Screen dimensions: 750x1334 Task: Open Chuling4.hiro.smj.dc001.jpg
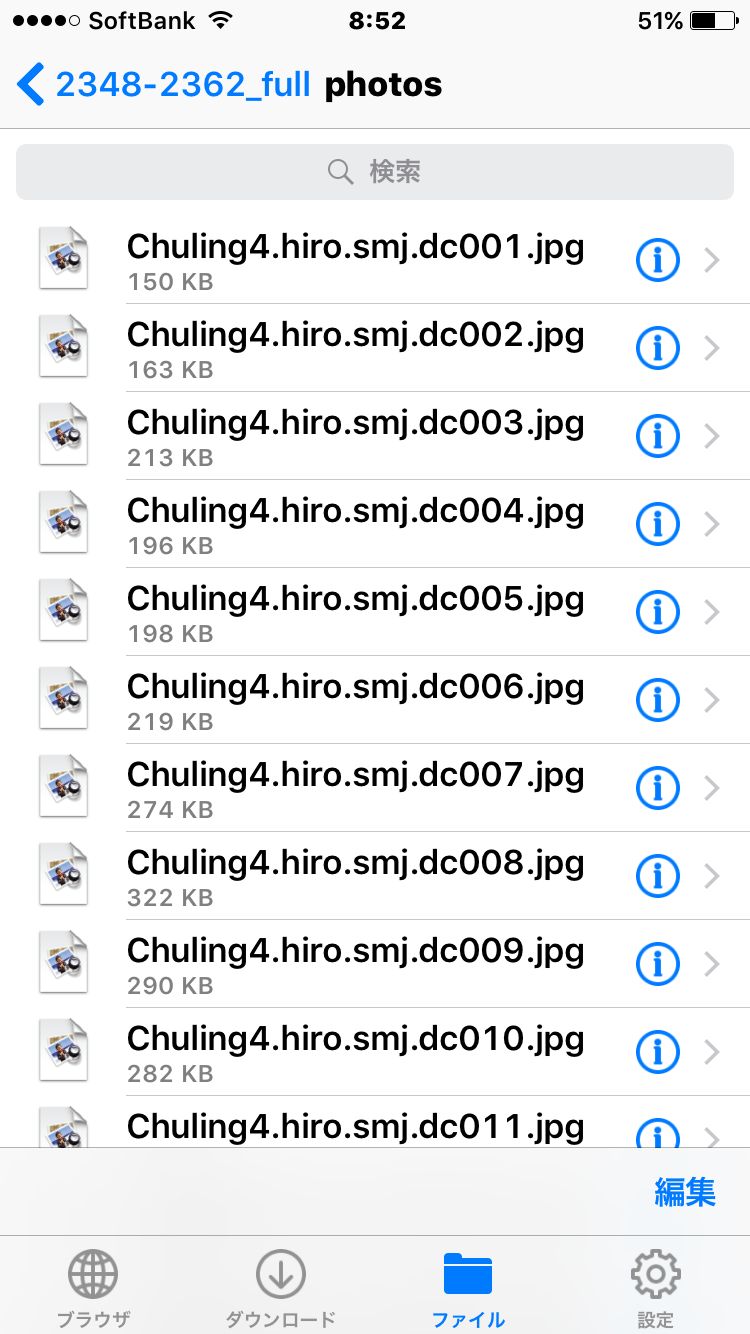coord(375,260)
